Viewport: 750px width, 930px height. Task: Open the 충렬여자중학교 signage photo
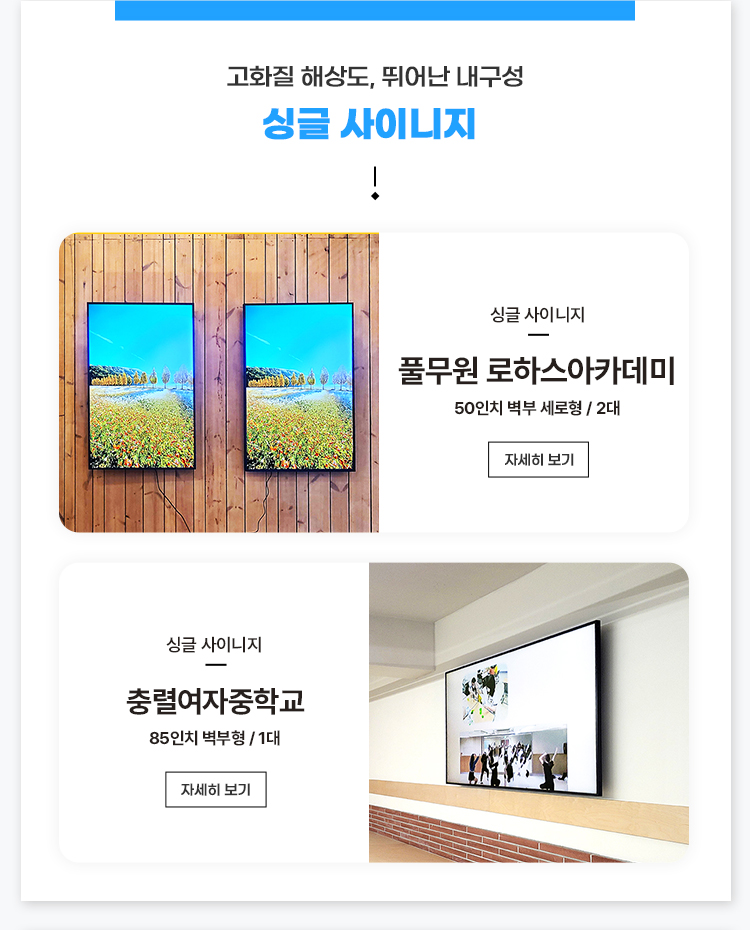pyautogui.click(x=528, y=712)
